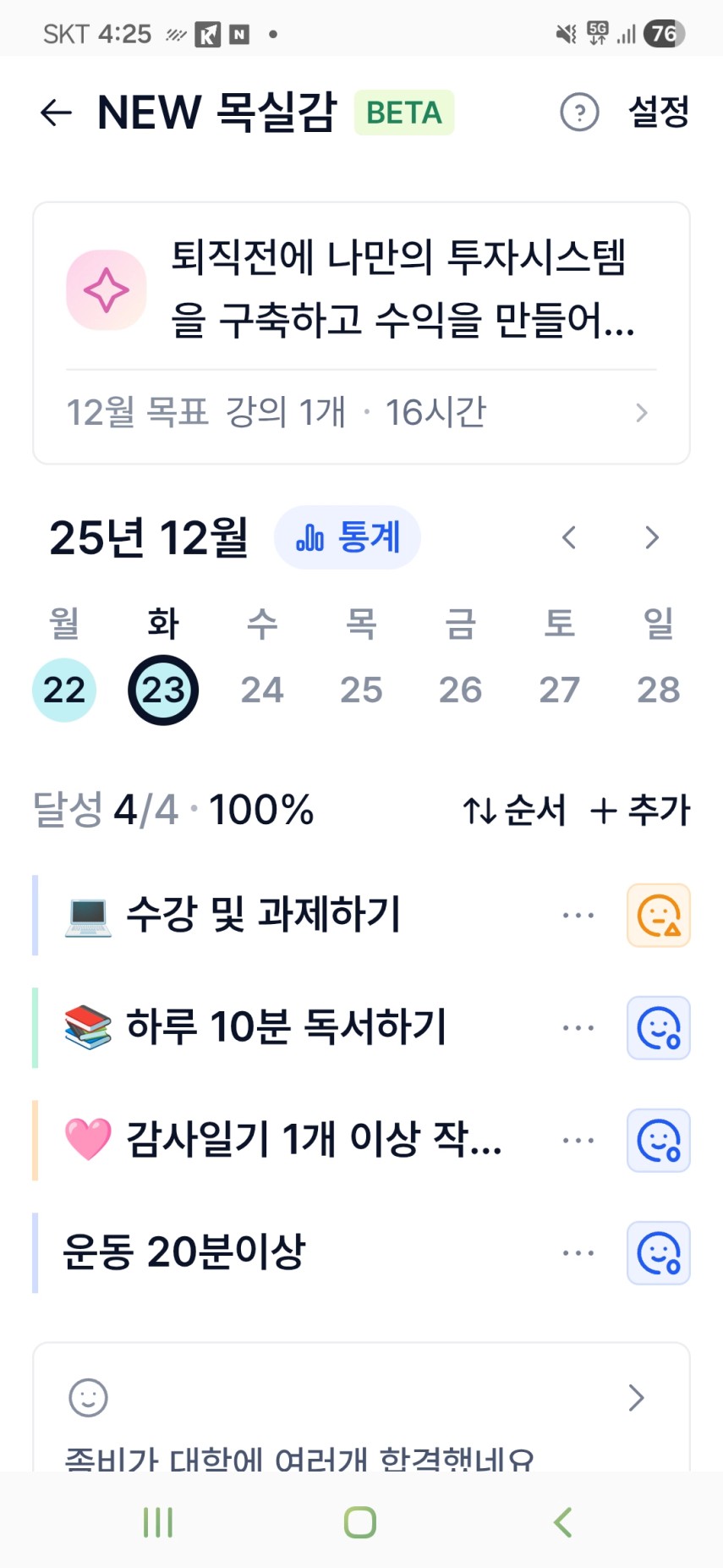723x1568 pixels.
Task: Toggle completion face for 감사일기 task
Action: point(658,1141)
